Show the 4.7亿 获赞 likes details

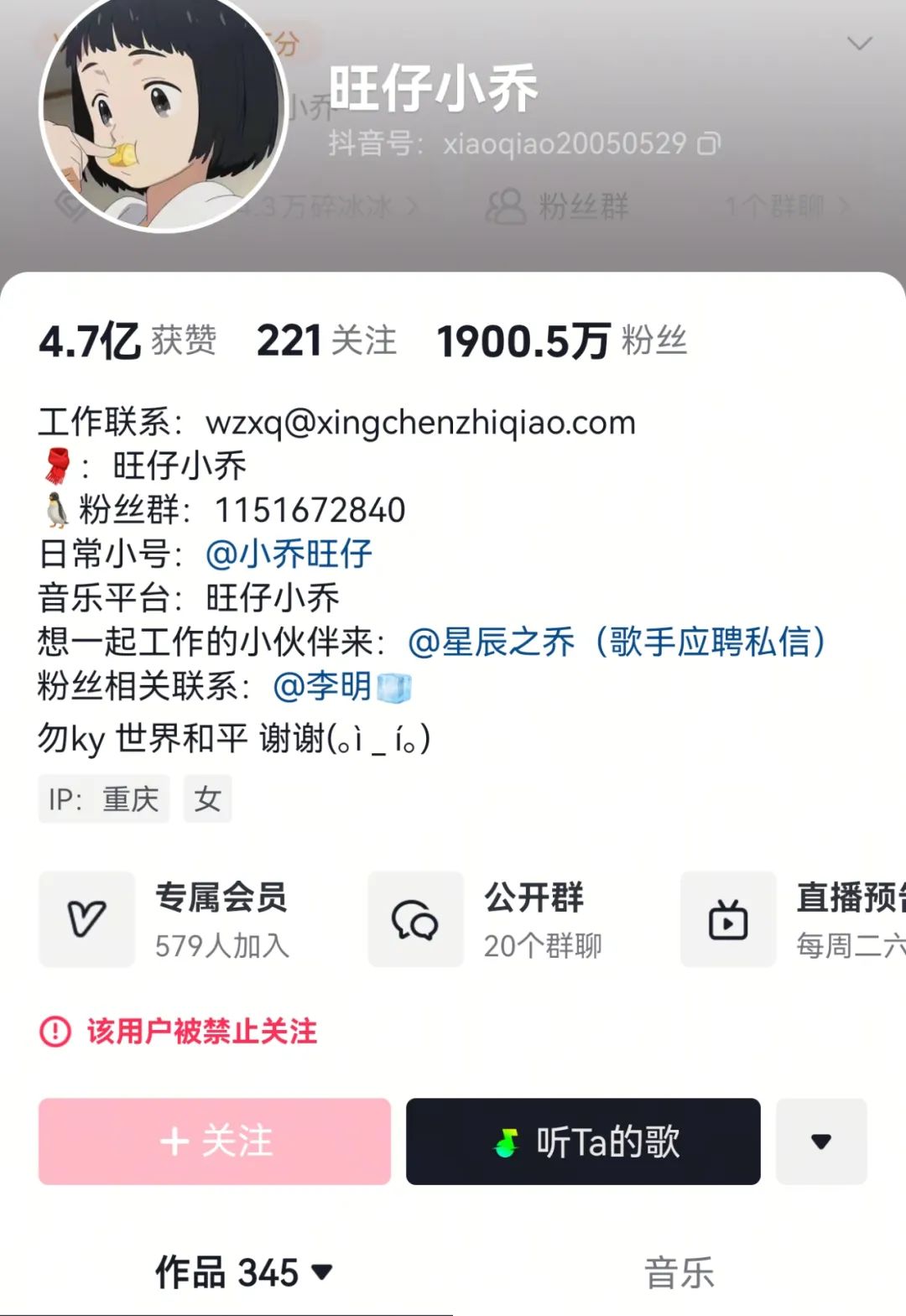click(128, 341)
